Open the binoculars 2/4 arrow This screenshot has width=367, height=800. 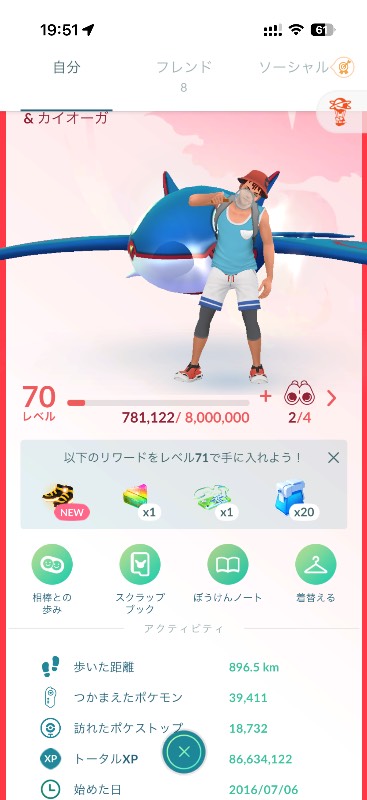(x=331, y=398)
